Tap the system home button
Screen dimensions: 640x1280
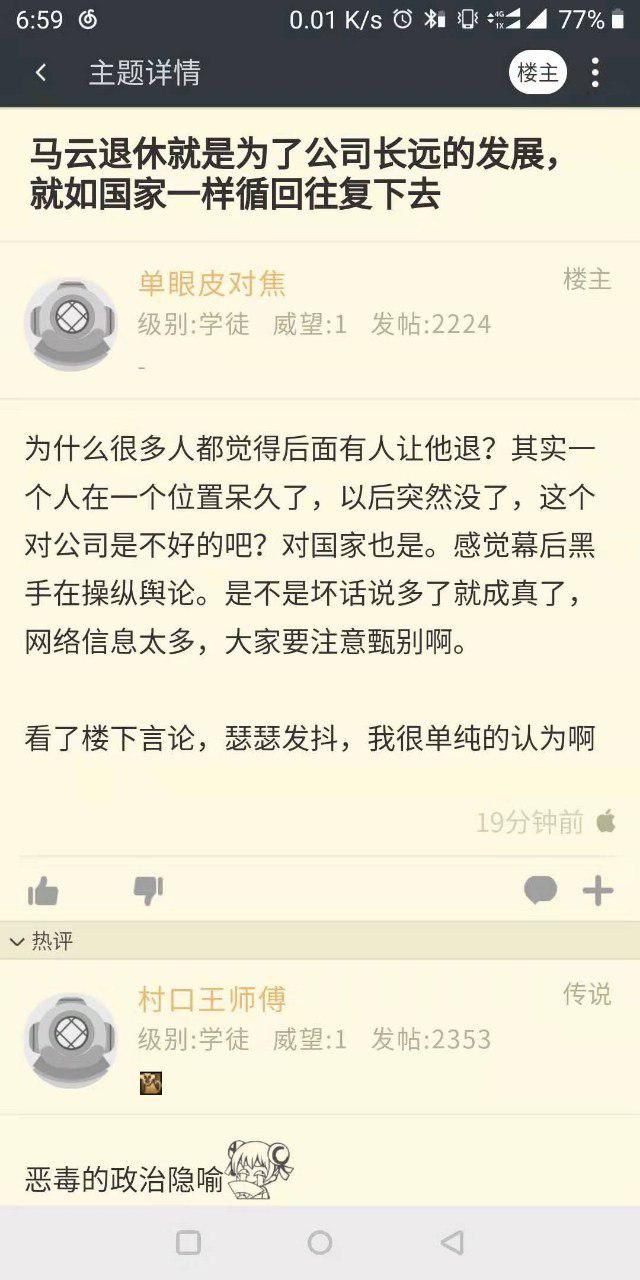tap(320, 1243)
